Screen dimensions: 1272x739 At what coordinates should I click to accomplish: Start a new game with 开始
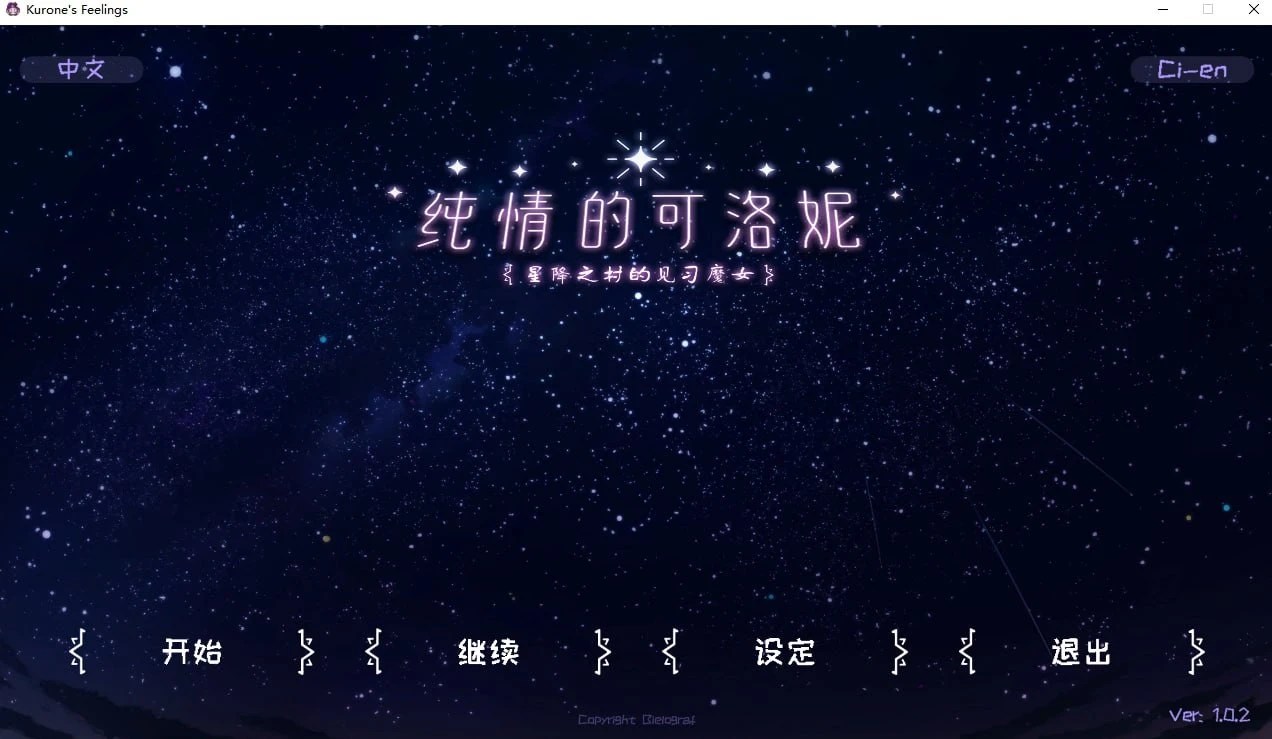pyautogui.click(x=191, y=652)
